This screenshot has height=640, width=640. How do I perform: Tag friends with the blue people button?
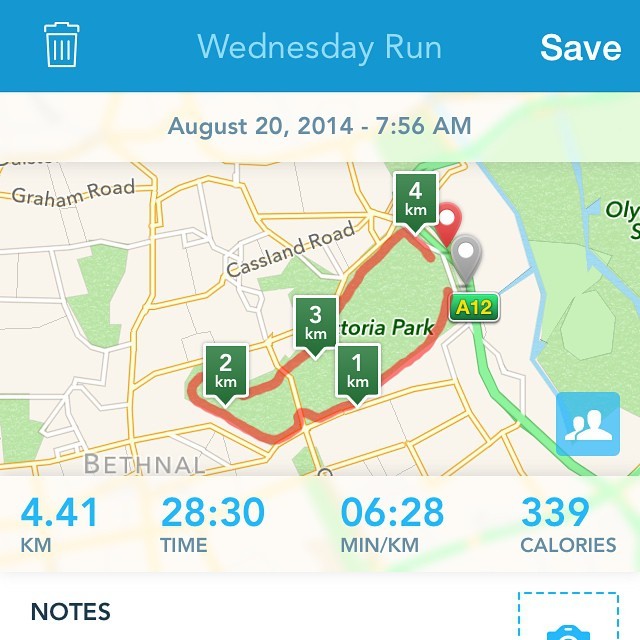[x=588, y=425]
